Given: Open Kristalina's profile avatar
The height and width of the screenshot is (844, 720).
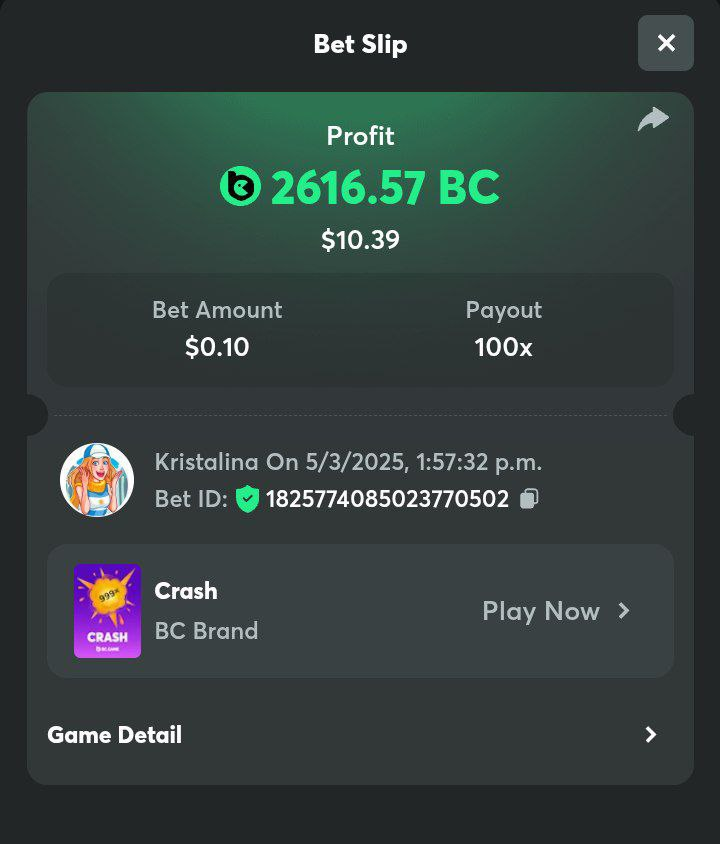Looking at the screenshot, I should pos(97,480).
